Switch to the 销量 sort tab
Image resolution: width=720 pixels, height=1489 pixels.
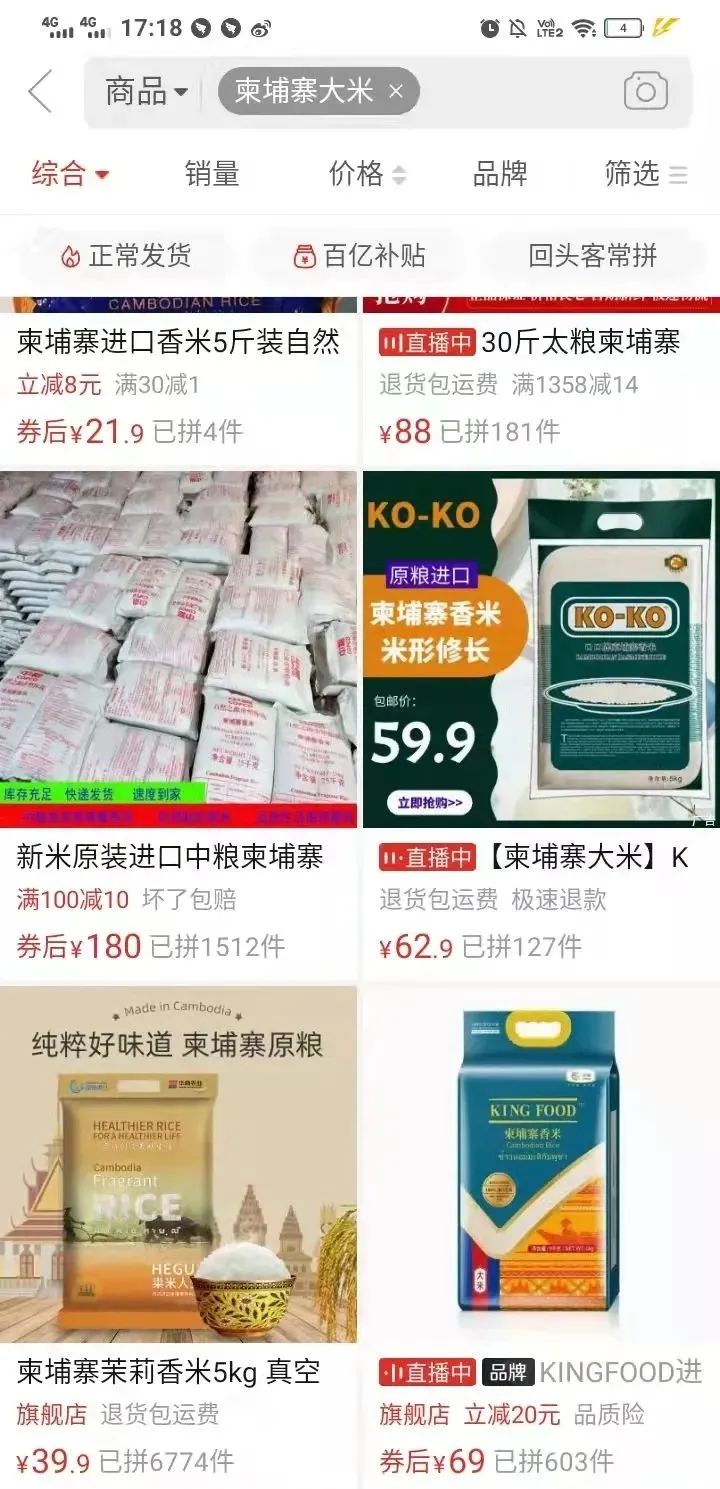(212, 173)
